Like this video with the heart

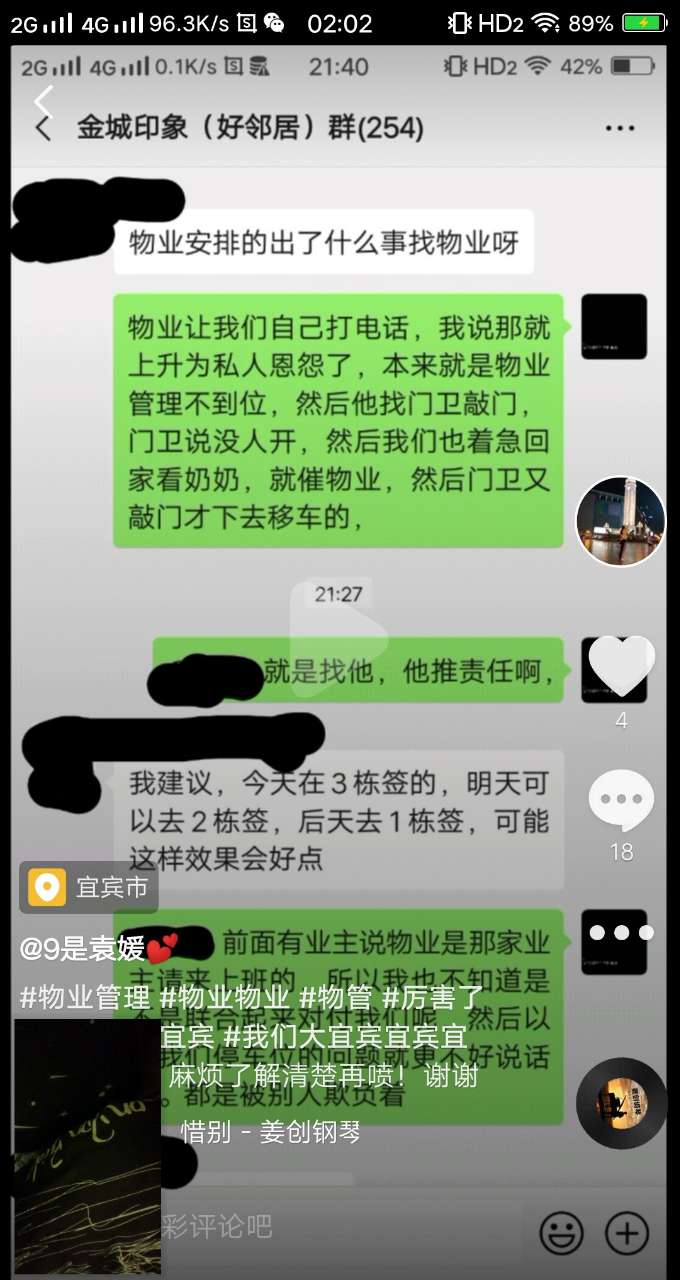click(x=620, y=665)
